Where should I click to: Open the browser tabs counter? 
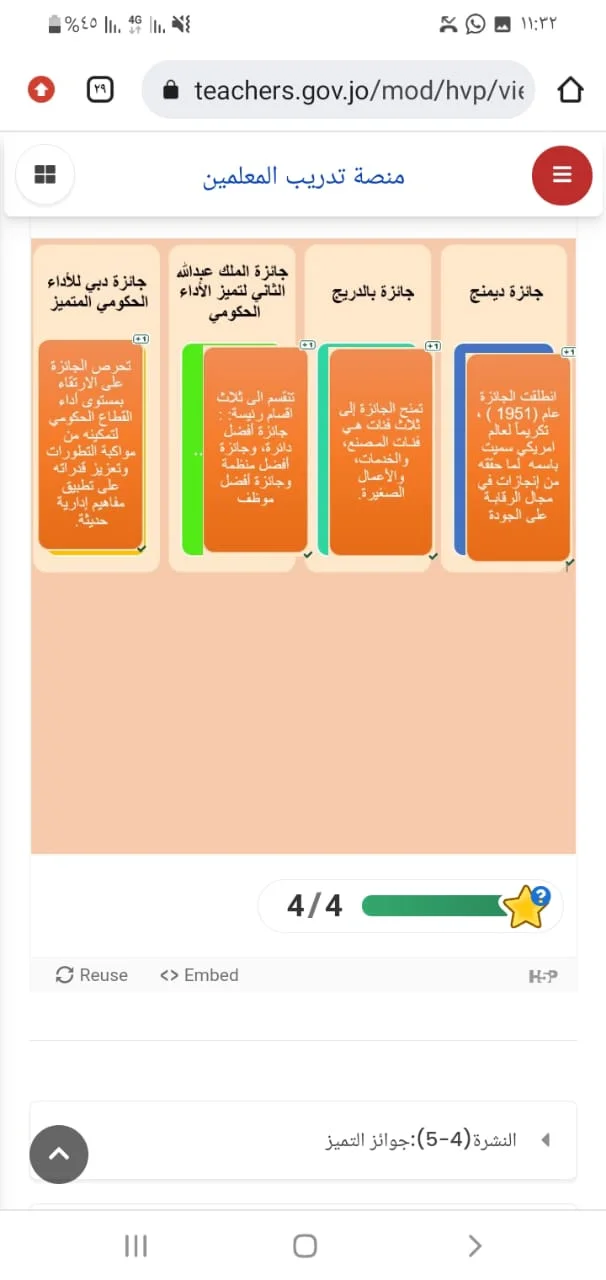click(x=101, y=90)
